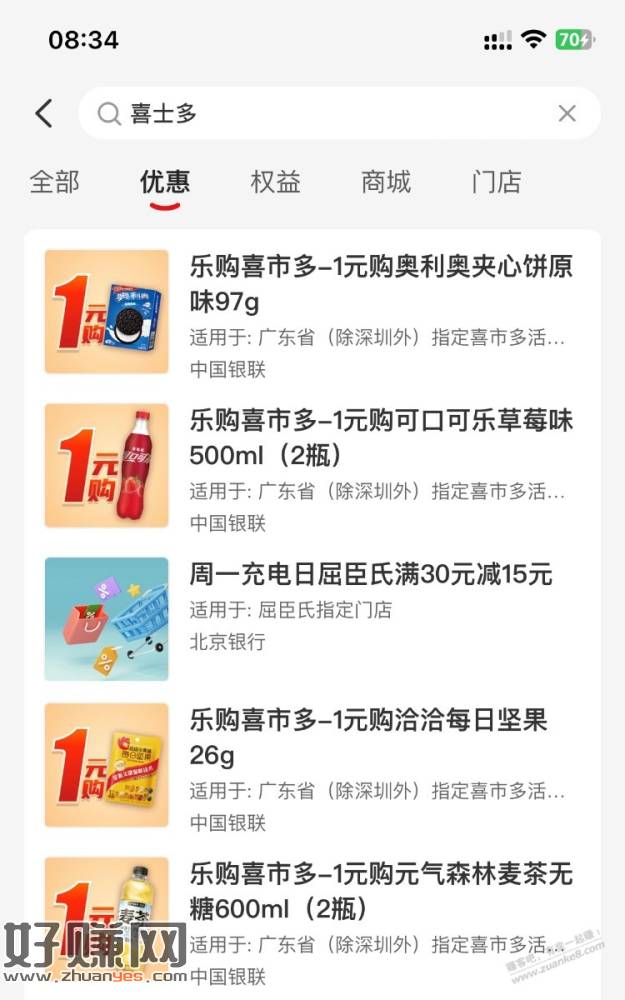
Task: Open the 1元购奥利奥夹心饼 offer
Action: pos(312,313)
